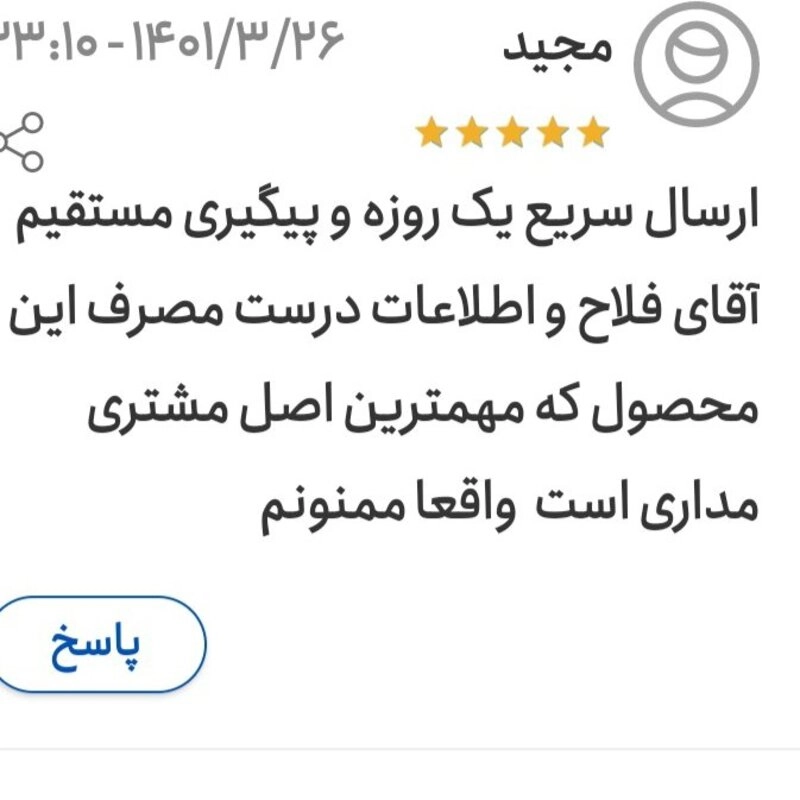Tap the پاسخ reply button

point(100,645)
